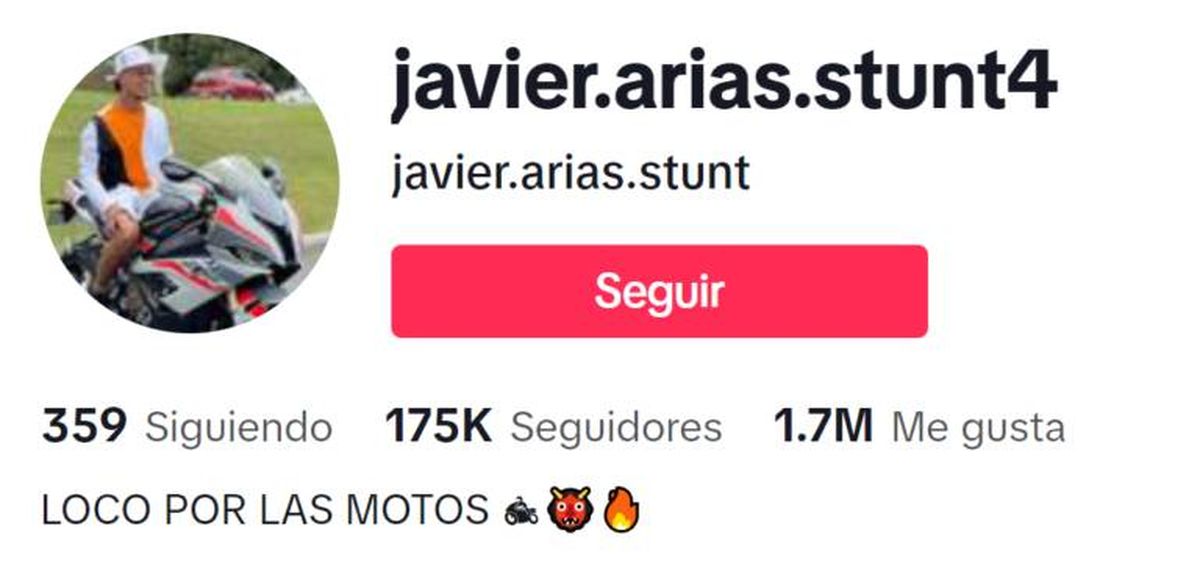Open the profile picture of javier.arias.stunt4
Viewport: 1200px width, 577px height.
point(189,183)
